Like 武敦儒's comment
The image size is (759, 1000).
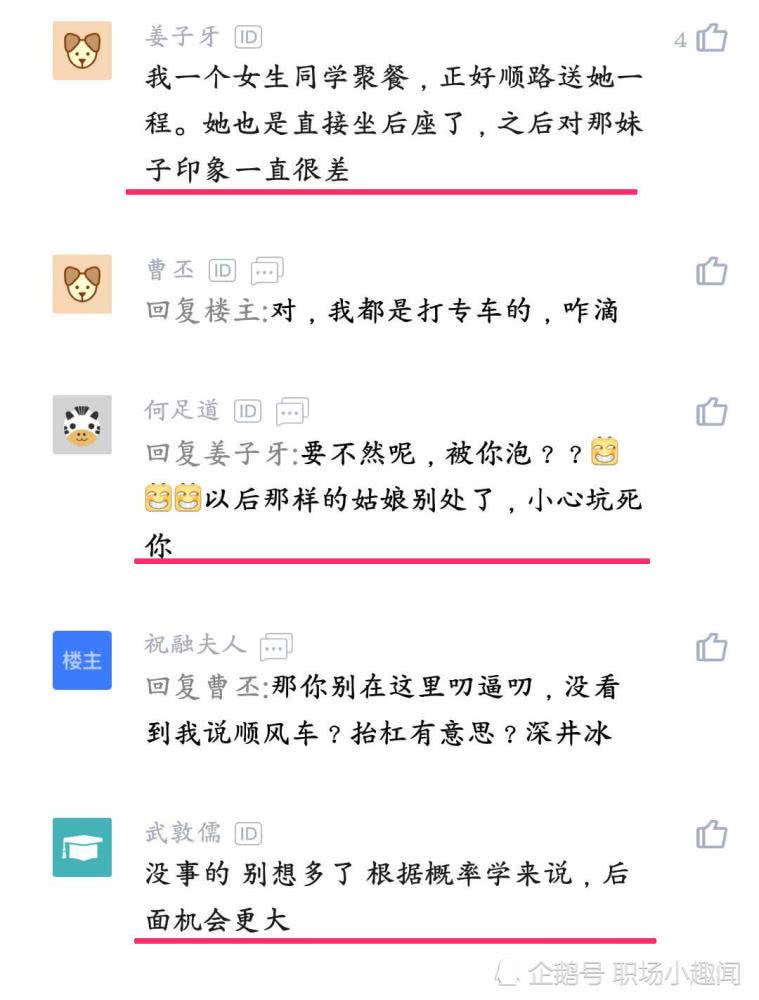click(x=711, y=833)
